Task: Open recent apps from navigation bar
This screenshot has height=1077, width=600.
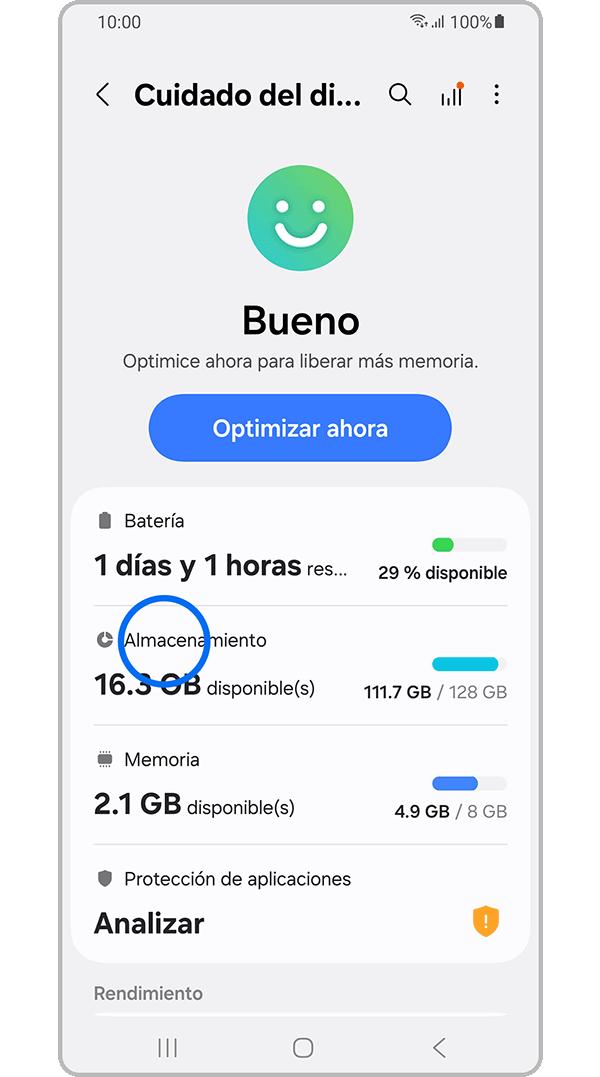Action: pos(168,1047)
